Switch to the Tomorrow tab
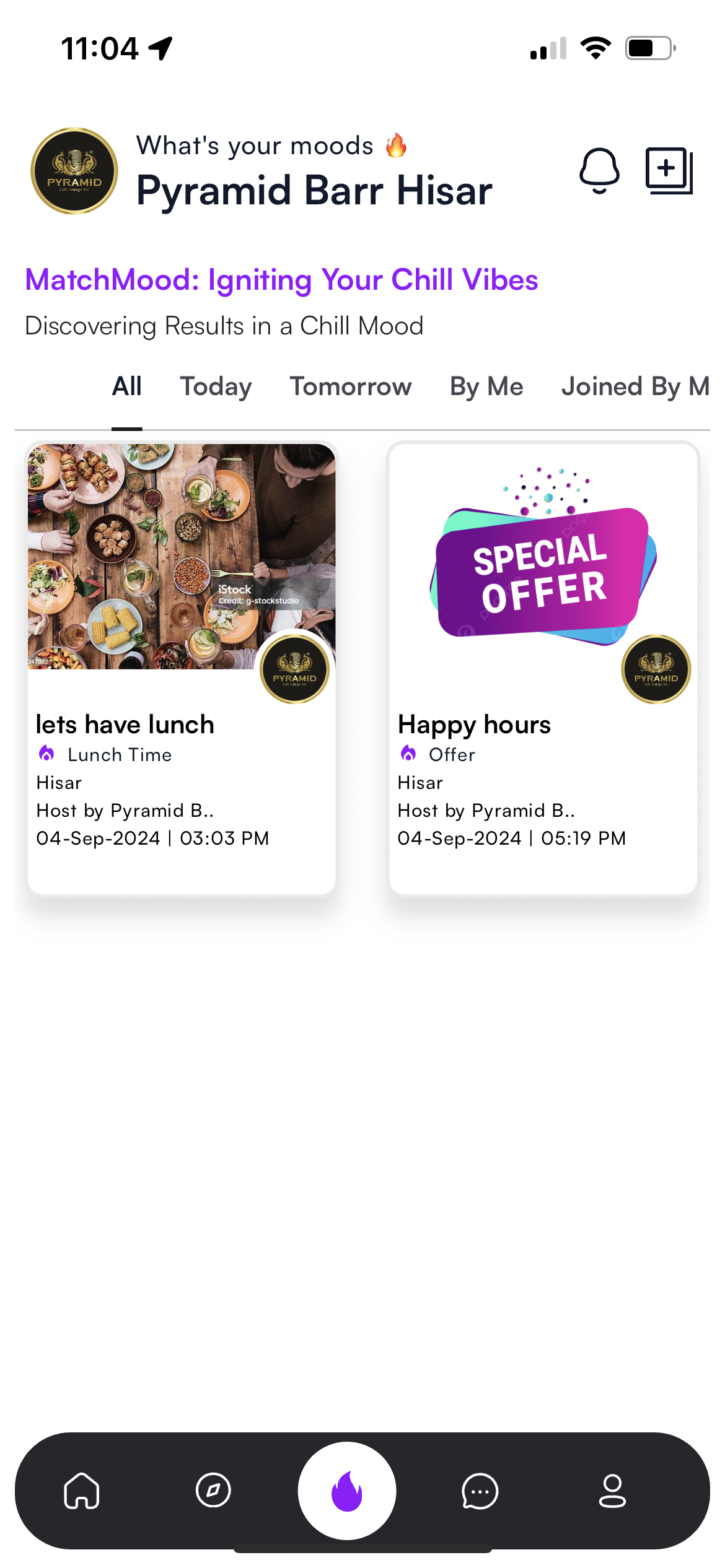This screenshot has width=725, height=1568. [x=351, y=386]
